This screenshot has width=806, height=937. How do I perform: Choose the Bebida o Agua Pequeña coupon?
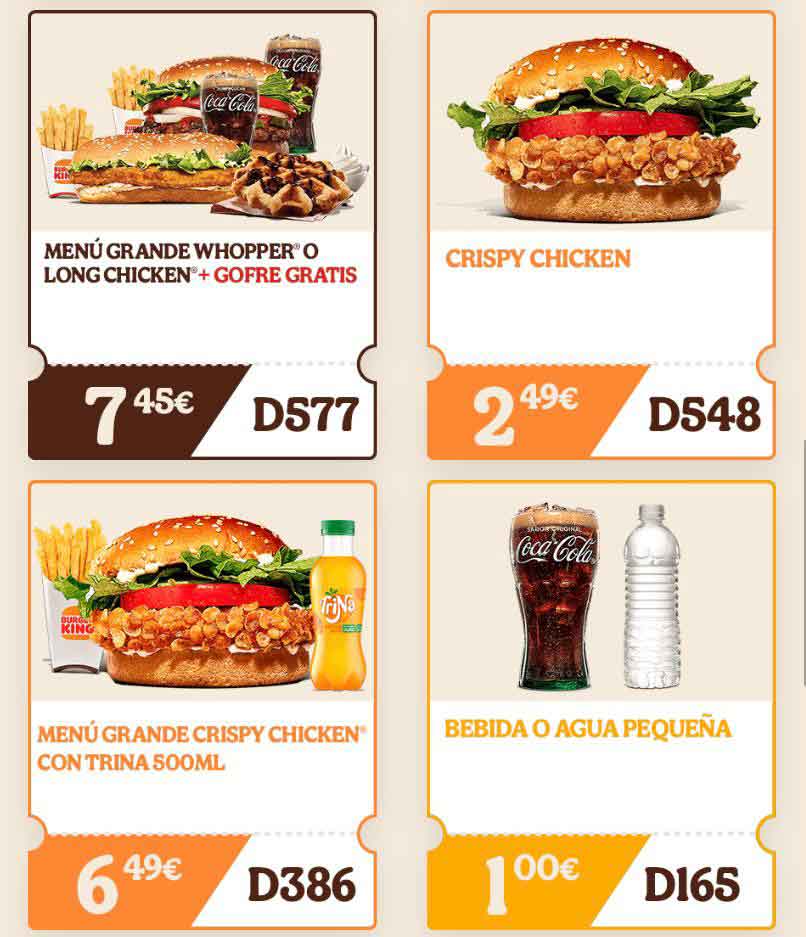click(x=601, y=705)
